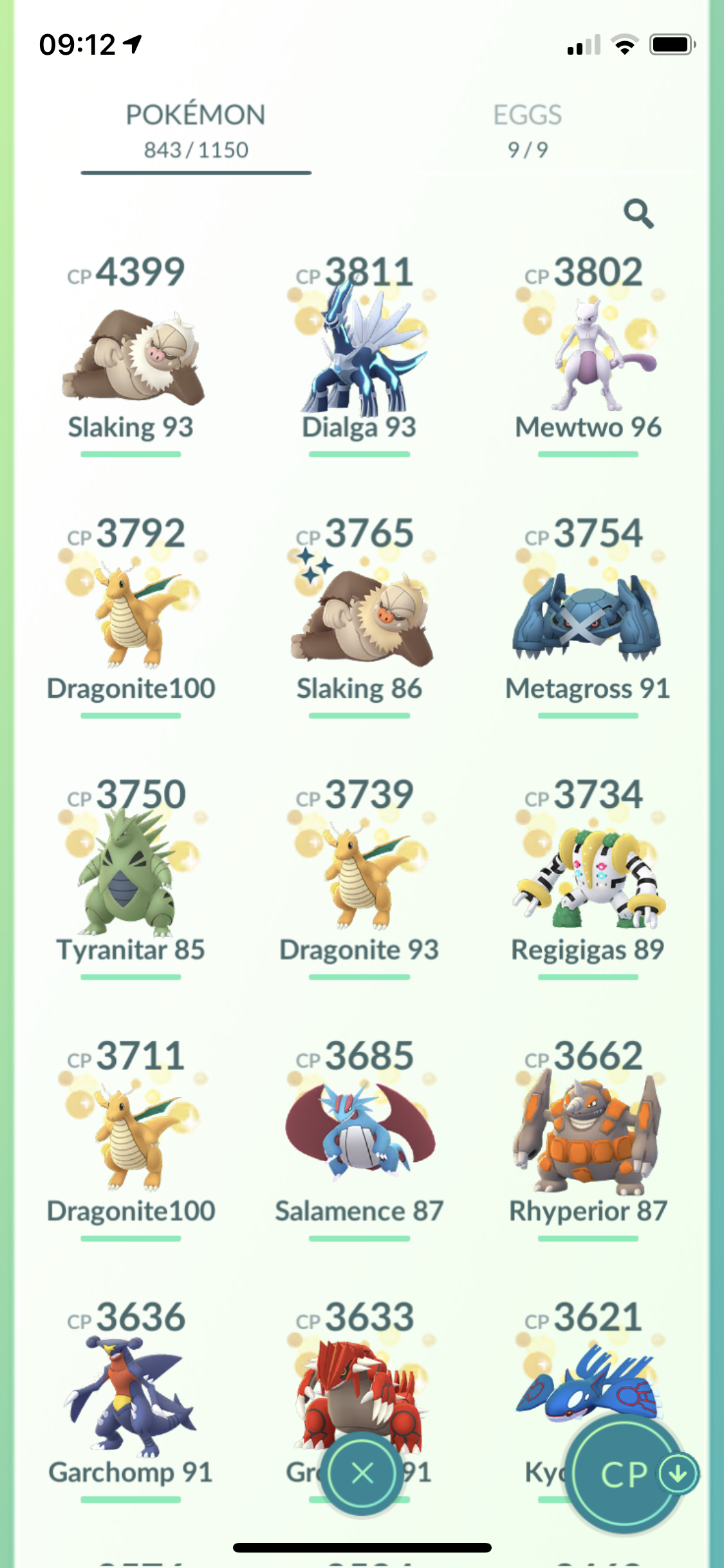The height and width of the screenshot is (1568, 724).
Task: Switch to the Eggs tab
Action: 527,131
